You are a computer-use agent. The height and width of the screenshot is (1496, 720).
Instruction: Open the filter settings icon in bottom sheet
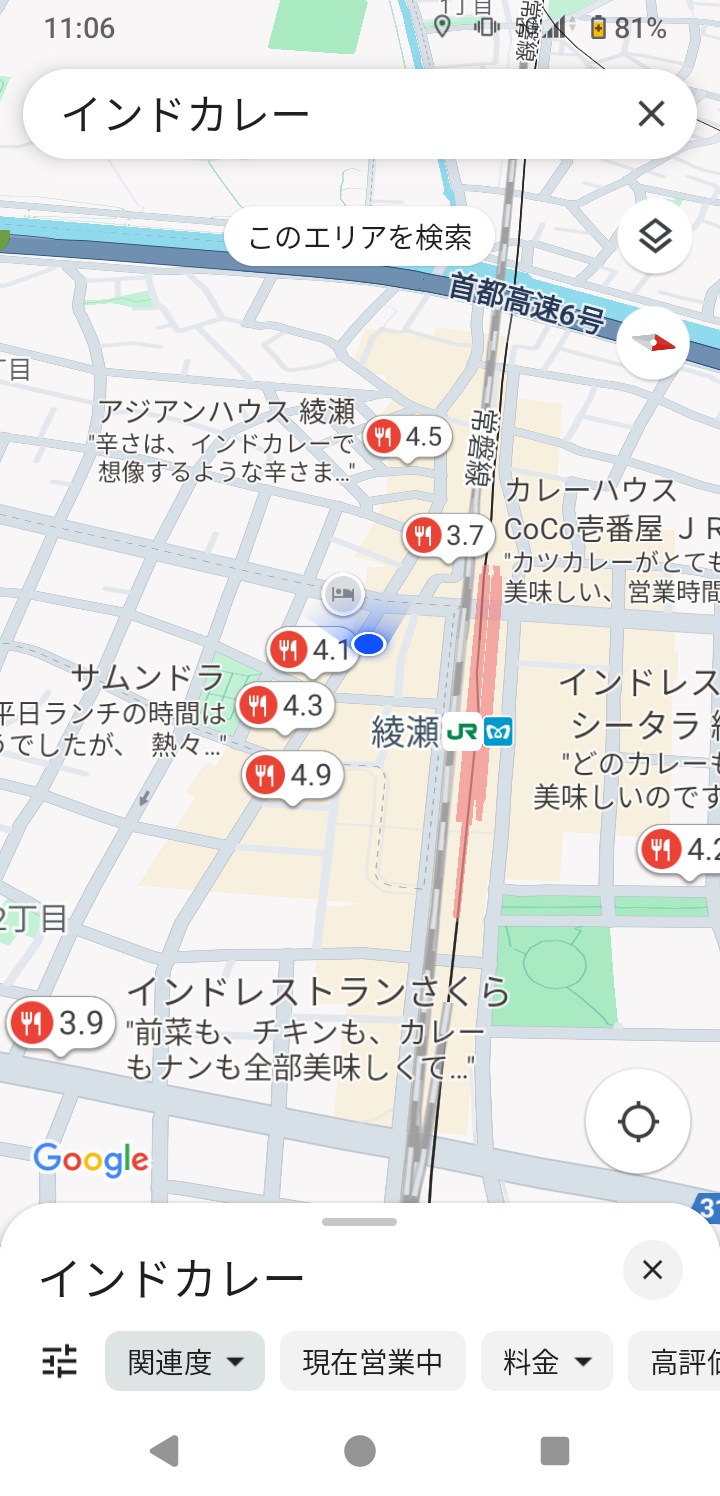click(59, 1361)
